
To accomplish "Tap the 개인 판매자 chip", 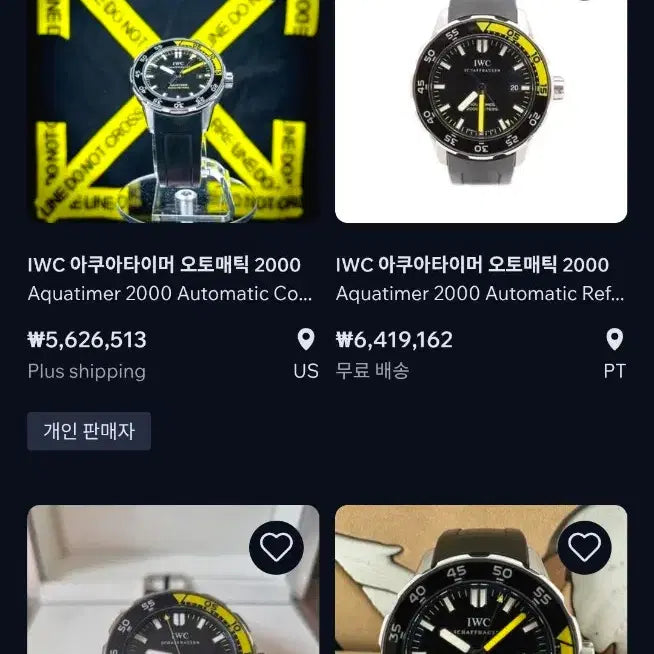I will tap(89, 431).
